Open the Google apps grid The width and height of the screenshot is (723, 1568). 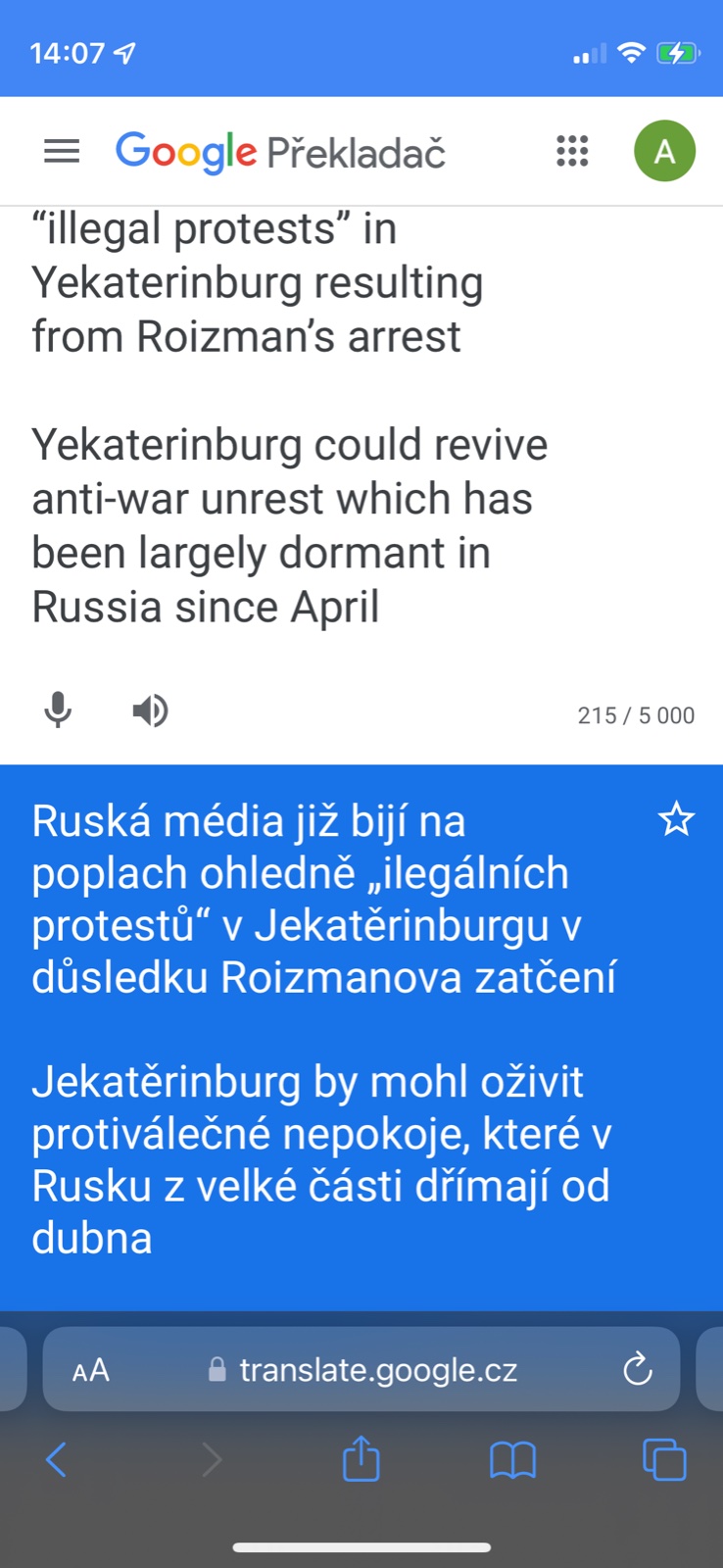click(x=572, y=152)
